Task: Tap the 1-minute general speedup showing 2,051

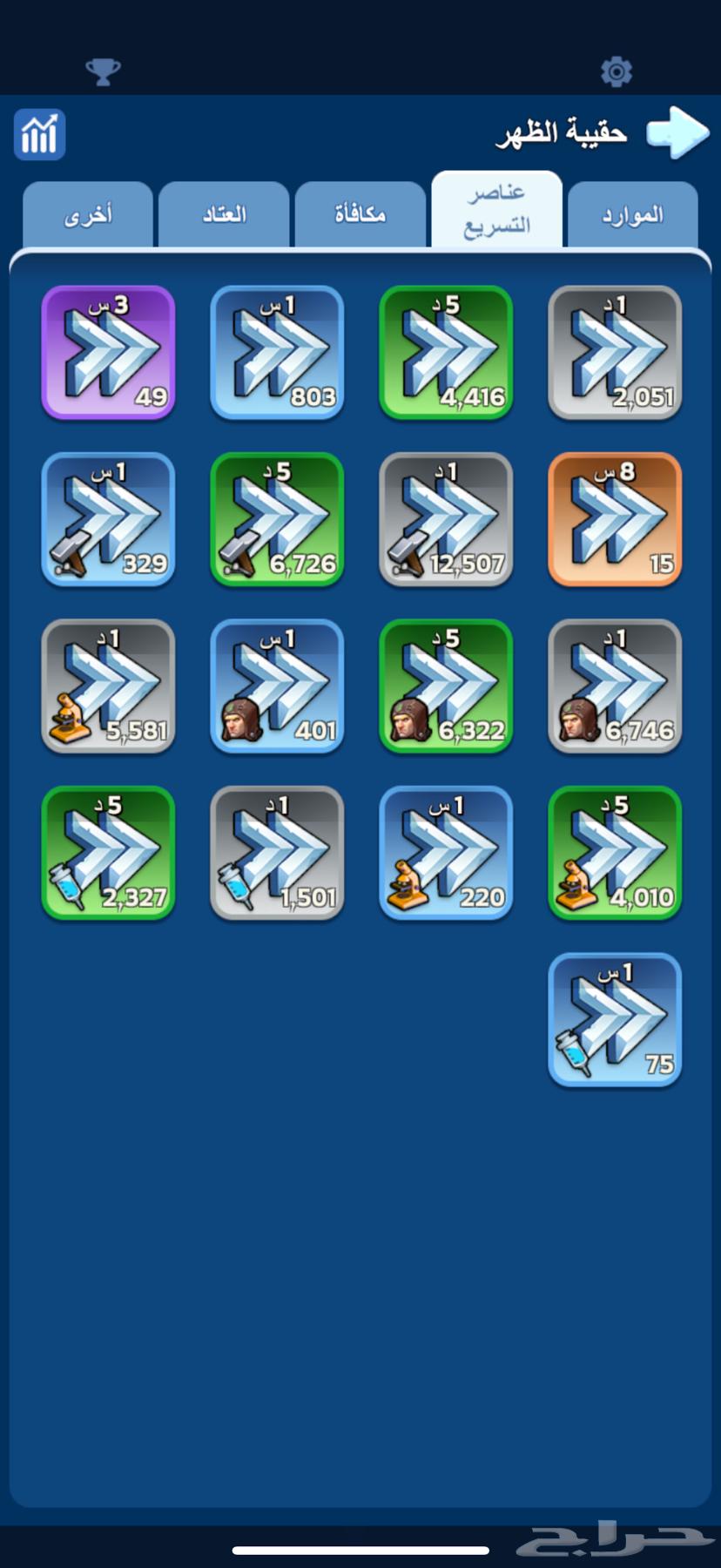Action: (615, 354)
